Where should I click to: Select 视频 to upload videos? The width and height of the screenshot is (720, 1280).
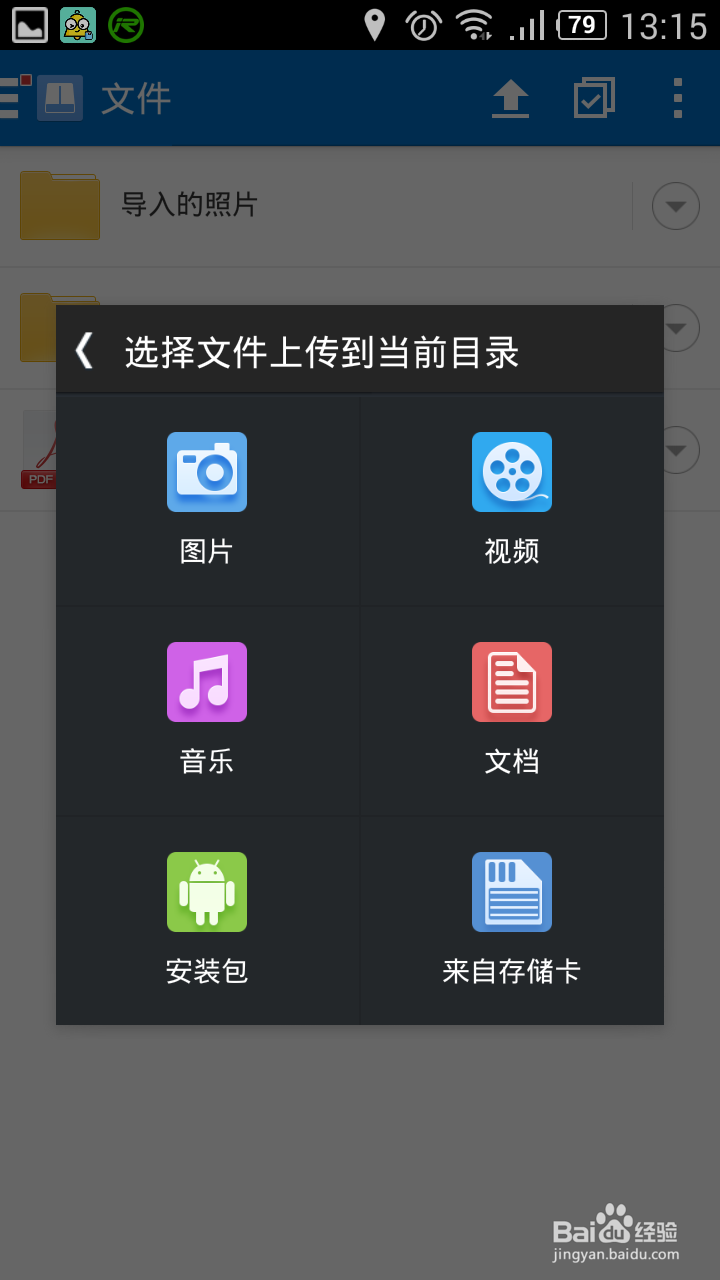click(x=512, y=500)
